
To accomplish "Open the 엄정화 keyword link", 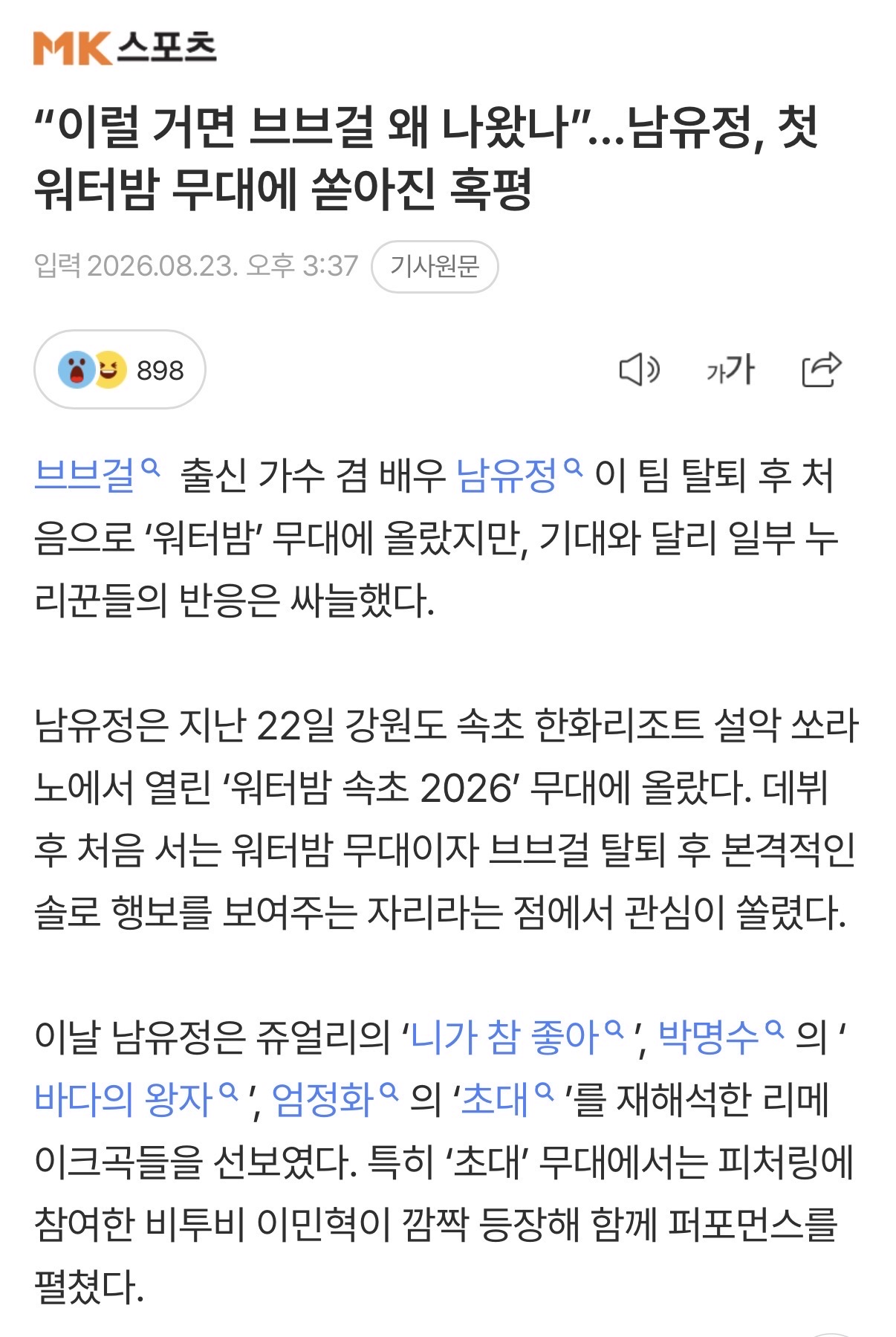I will [335, 1100].
